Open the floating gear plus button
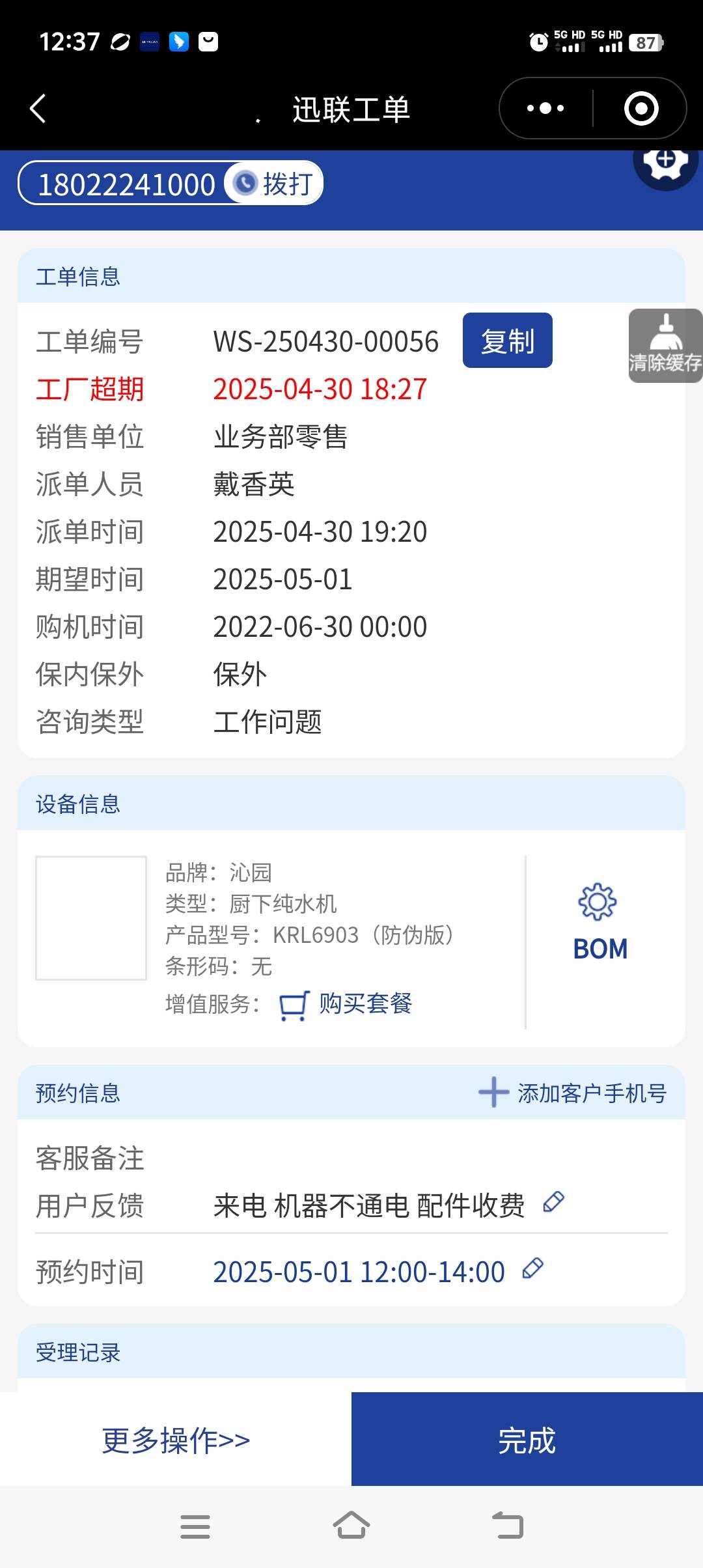This screenshot has height=1568, width=703. coord(665,161)
